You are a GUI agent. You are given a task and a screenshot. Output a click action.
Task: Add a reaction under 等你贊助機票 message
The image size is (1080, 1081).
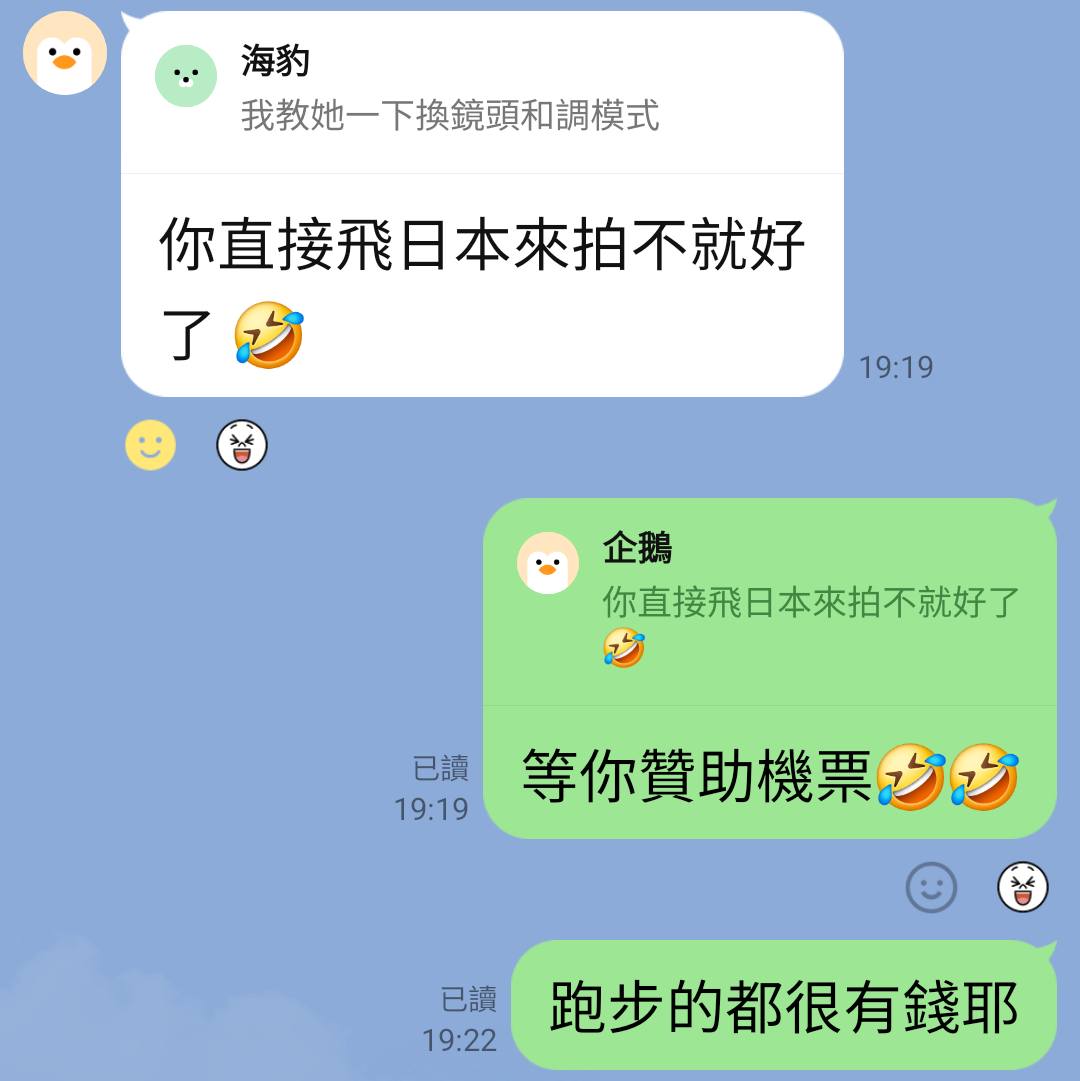[931, 887]
